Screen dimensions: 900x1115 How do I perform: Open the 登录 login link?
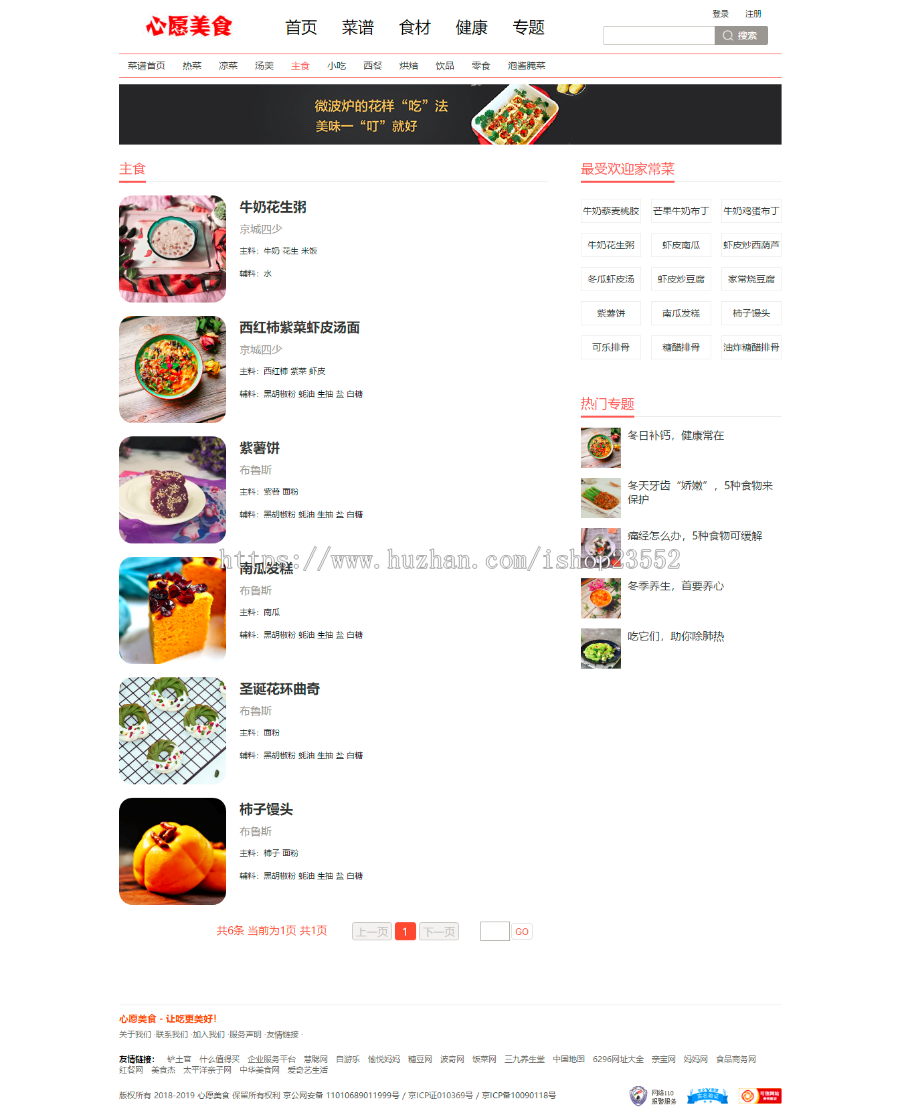click(720, 14)
